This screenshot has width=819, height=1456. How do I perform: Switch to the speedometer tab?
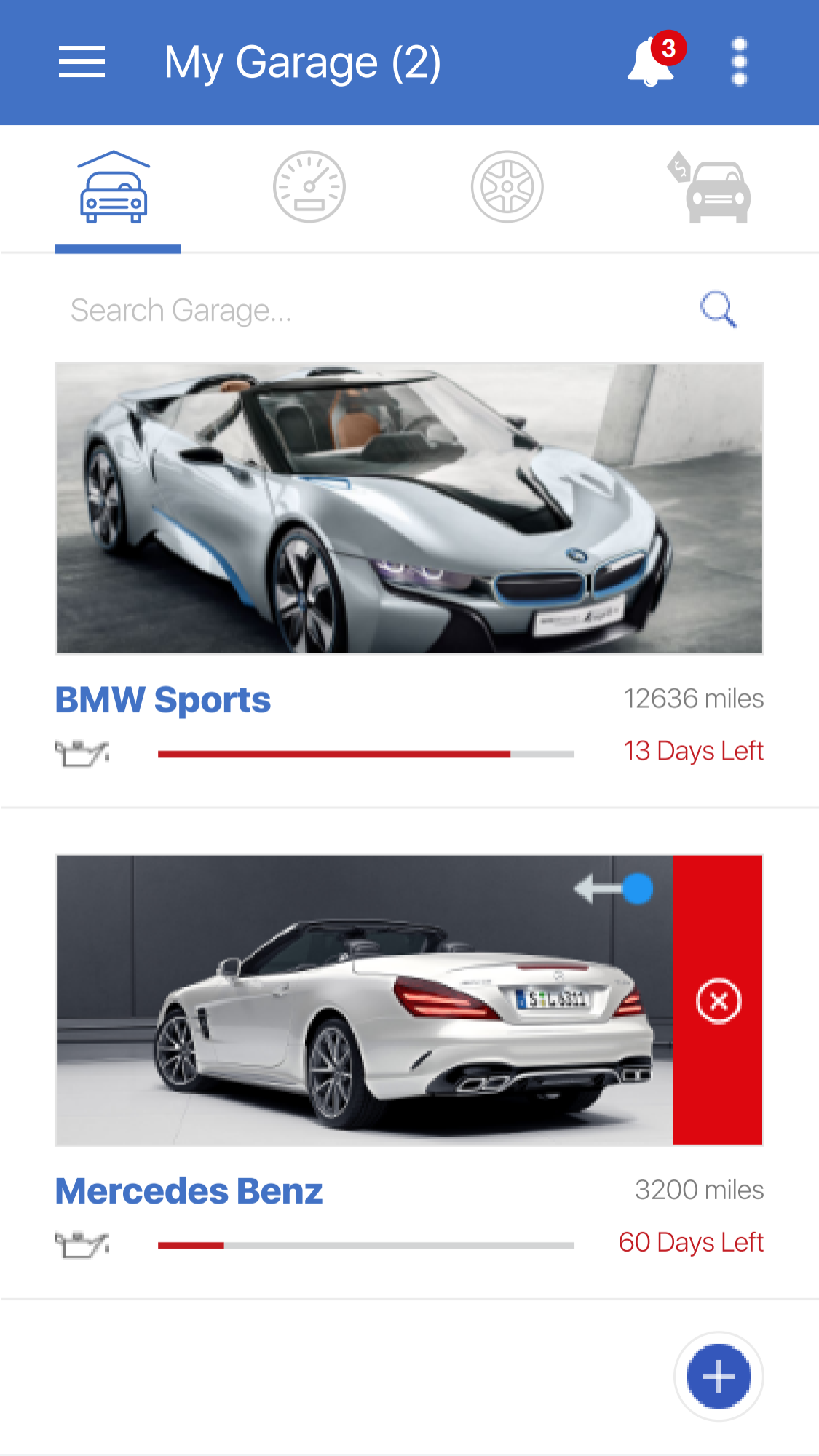tap(309, 188)
